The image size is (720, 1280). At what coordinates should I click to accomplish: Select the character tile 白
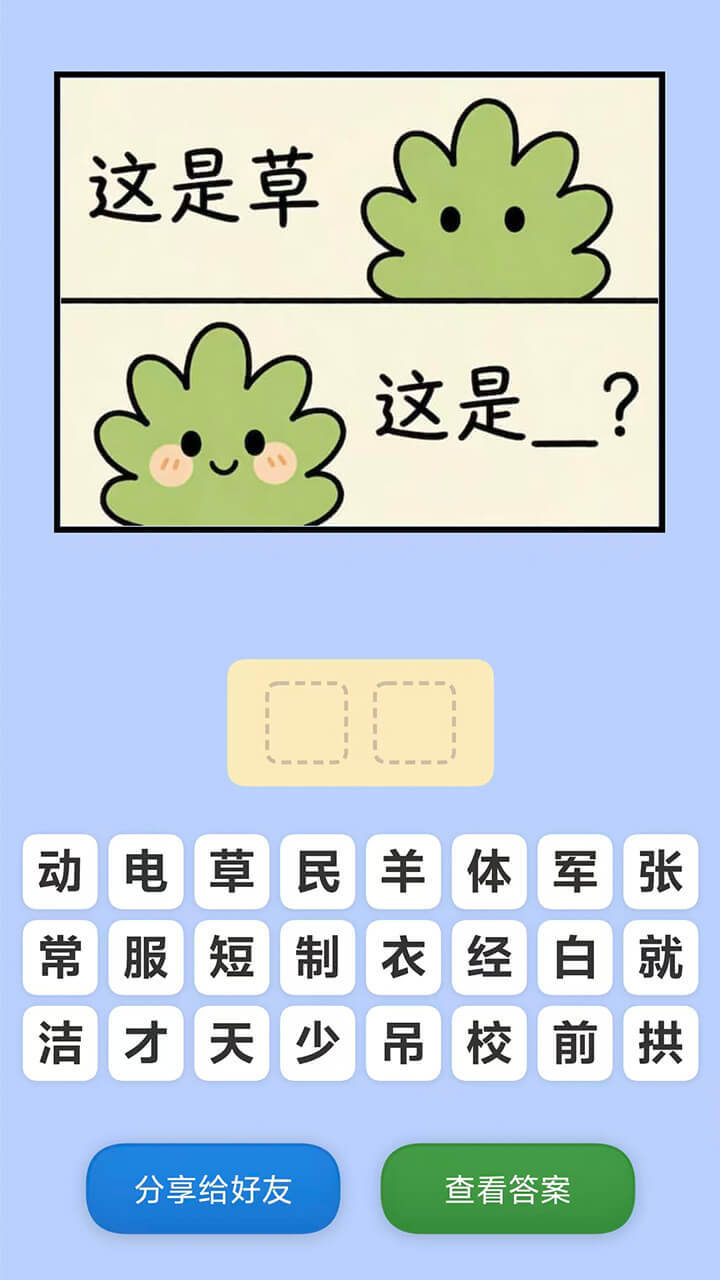(575, 958)
